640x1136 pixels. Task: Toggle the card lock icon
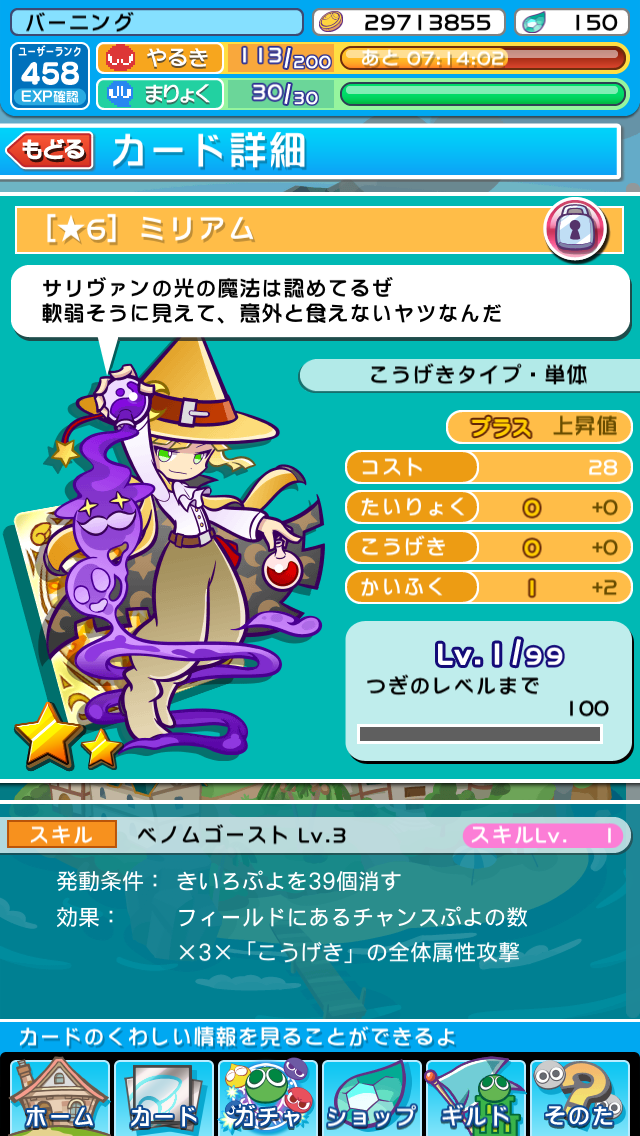click(x=574, y=229)
